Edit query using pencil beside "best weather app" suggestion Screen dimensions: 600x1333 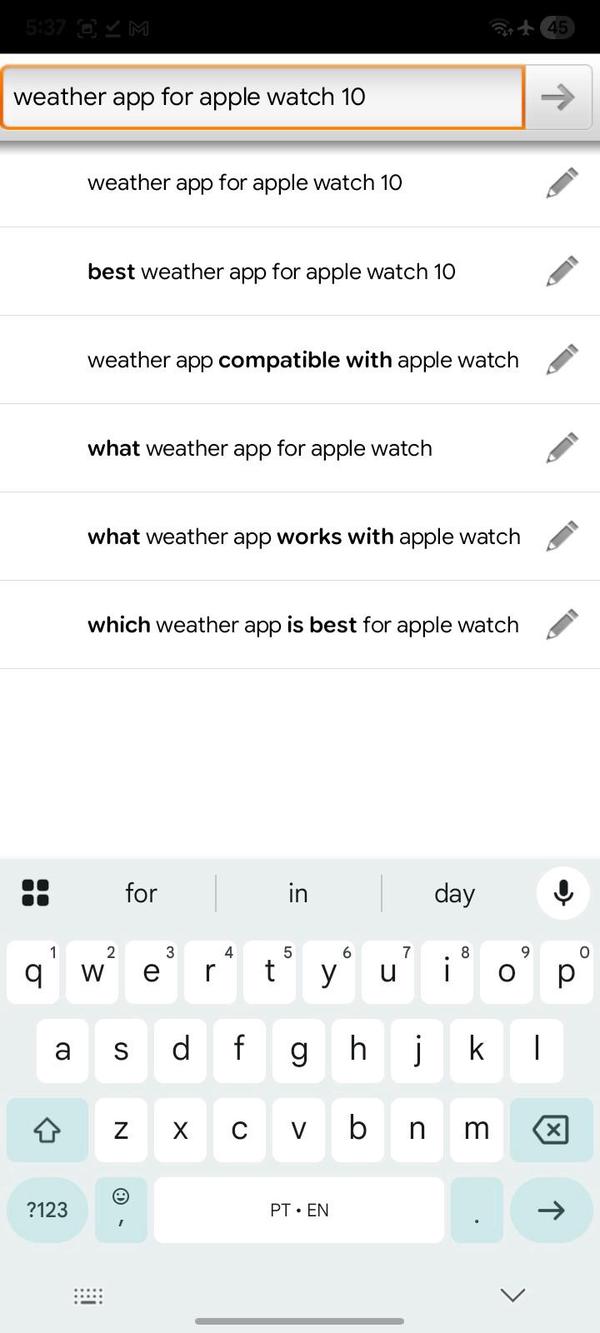562,271
